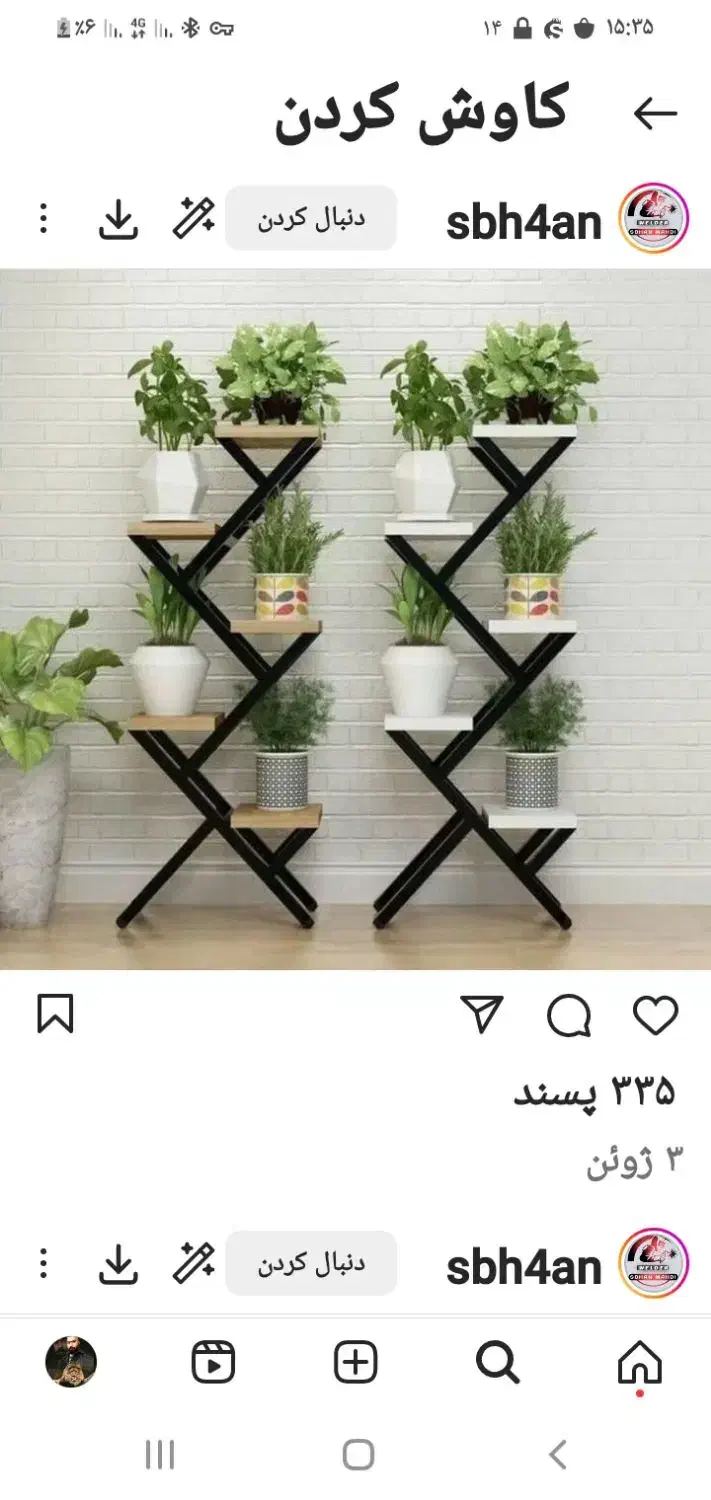Like the plant stand post
This screenshot has height=1500, width=711.
pos(655,1015)
